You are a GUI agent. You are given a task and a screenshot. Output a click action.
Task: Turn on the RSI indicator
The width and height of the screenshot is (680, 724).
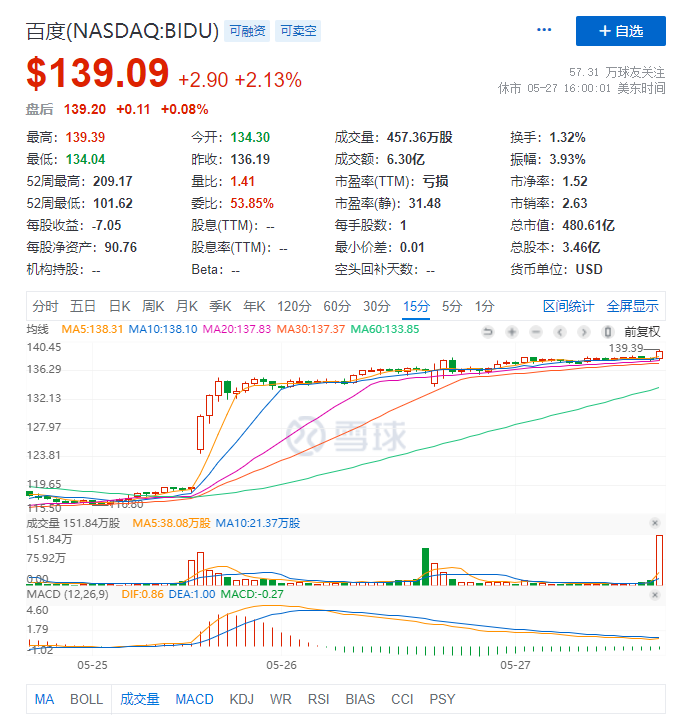[x=318, y=699]
